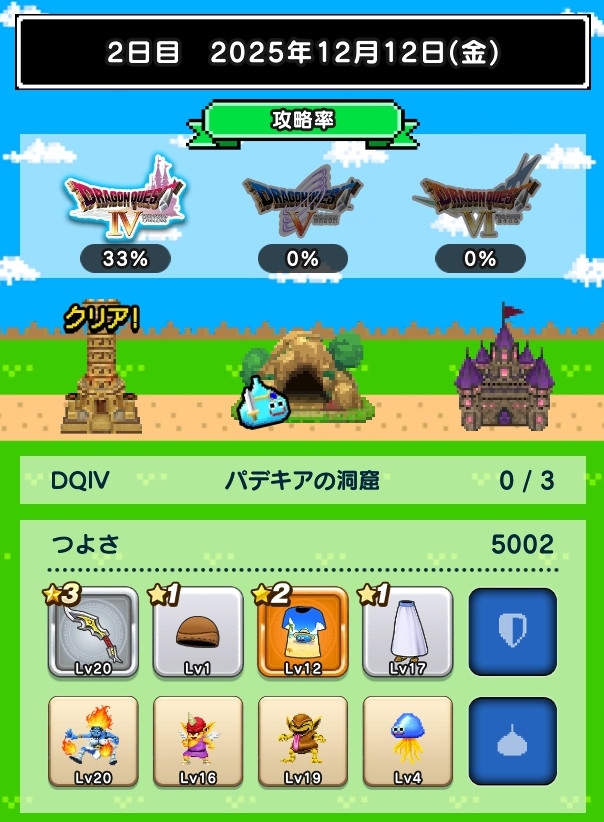604x822 pixels.
Task: Choose the empty slime monster slot
Action: click(512, 741)
